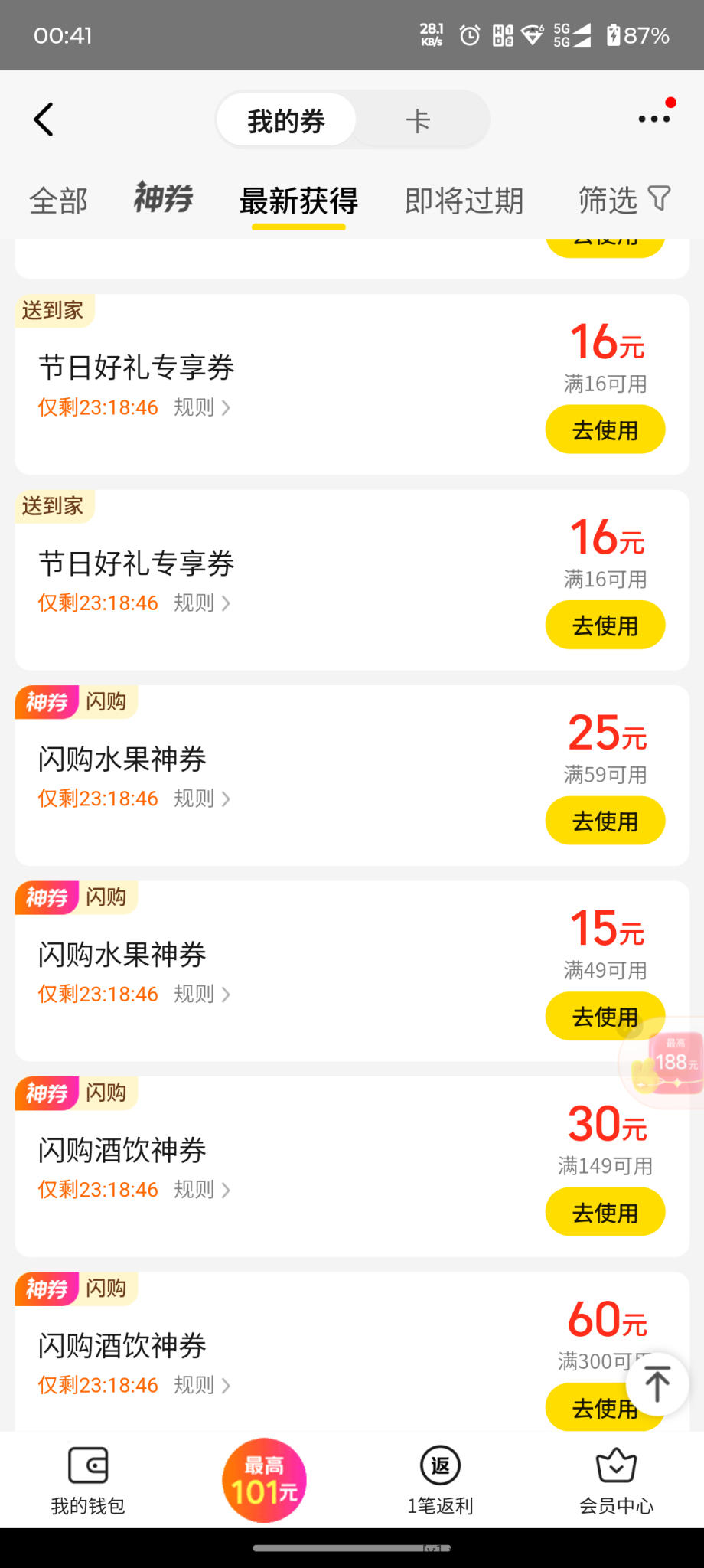The height and width of the screenshot is (1568, 704).
Task: Open 会员中心 via the crown icon
Action: click(617, 1465)
